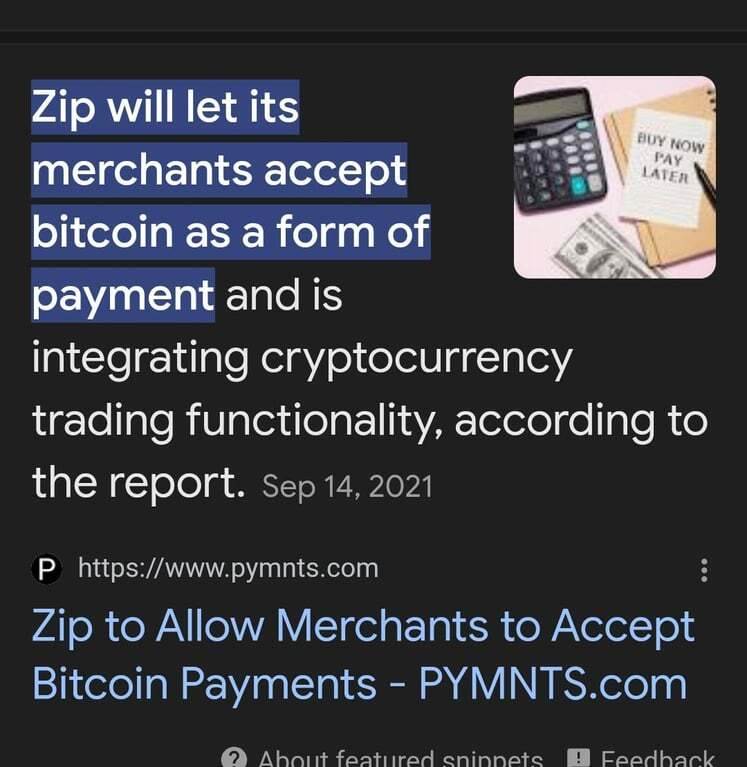Visit the https://www.pymnts.com source URL
This screenshot has height=767, width=747.
228,569
